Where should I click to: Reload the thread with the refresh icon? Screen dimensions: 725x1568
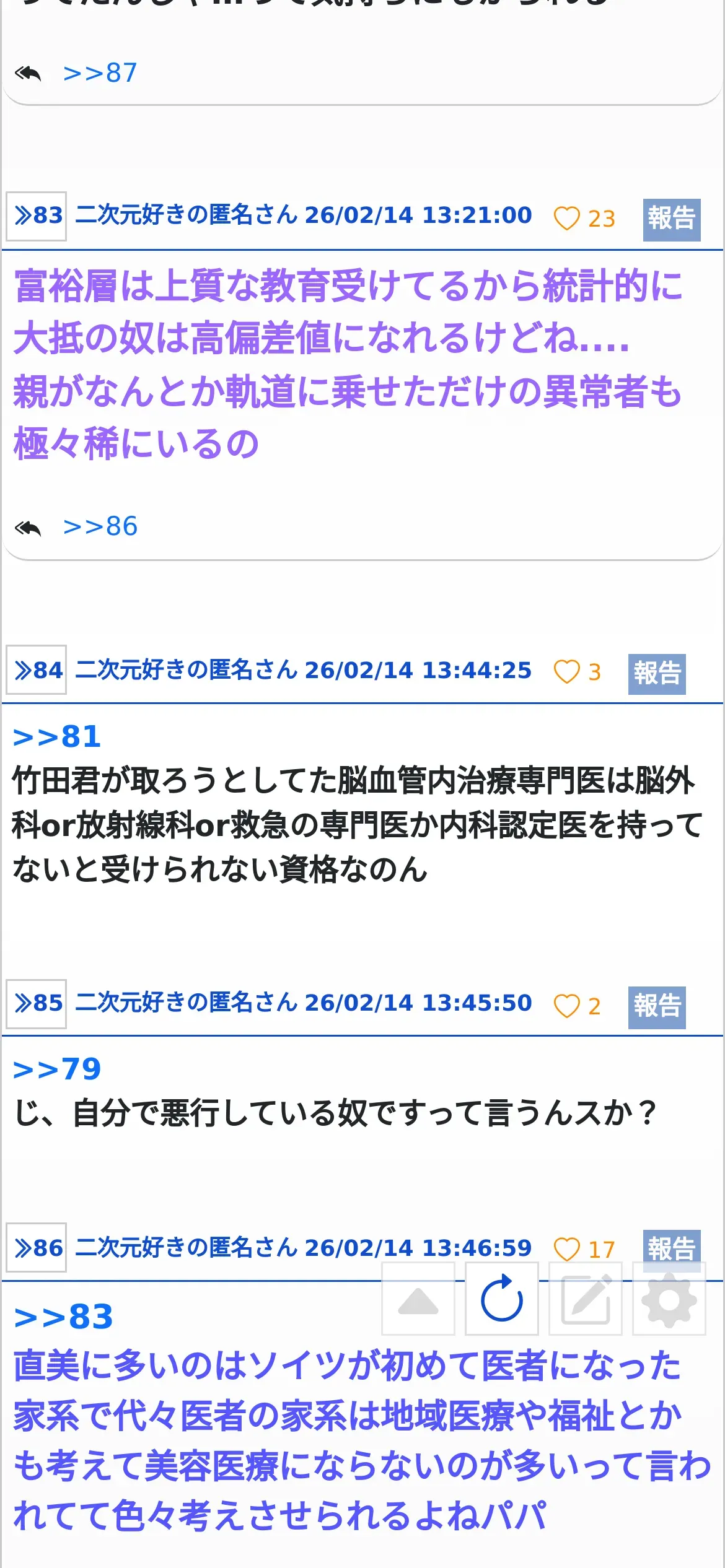[x=502, y=1299]
